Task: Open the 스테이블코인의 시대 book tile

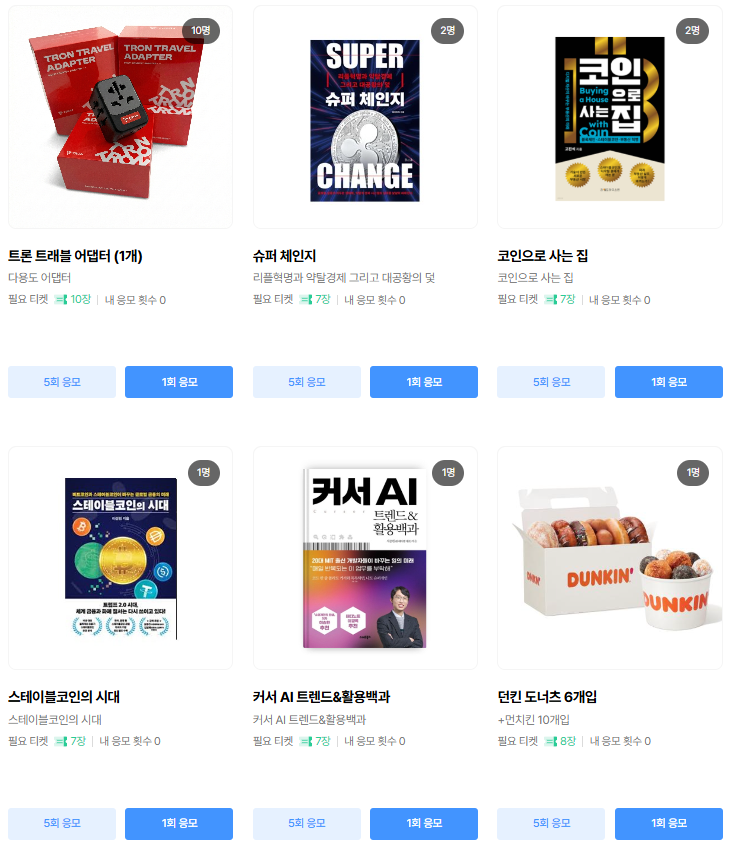Action: [x=120, y=558]
